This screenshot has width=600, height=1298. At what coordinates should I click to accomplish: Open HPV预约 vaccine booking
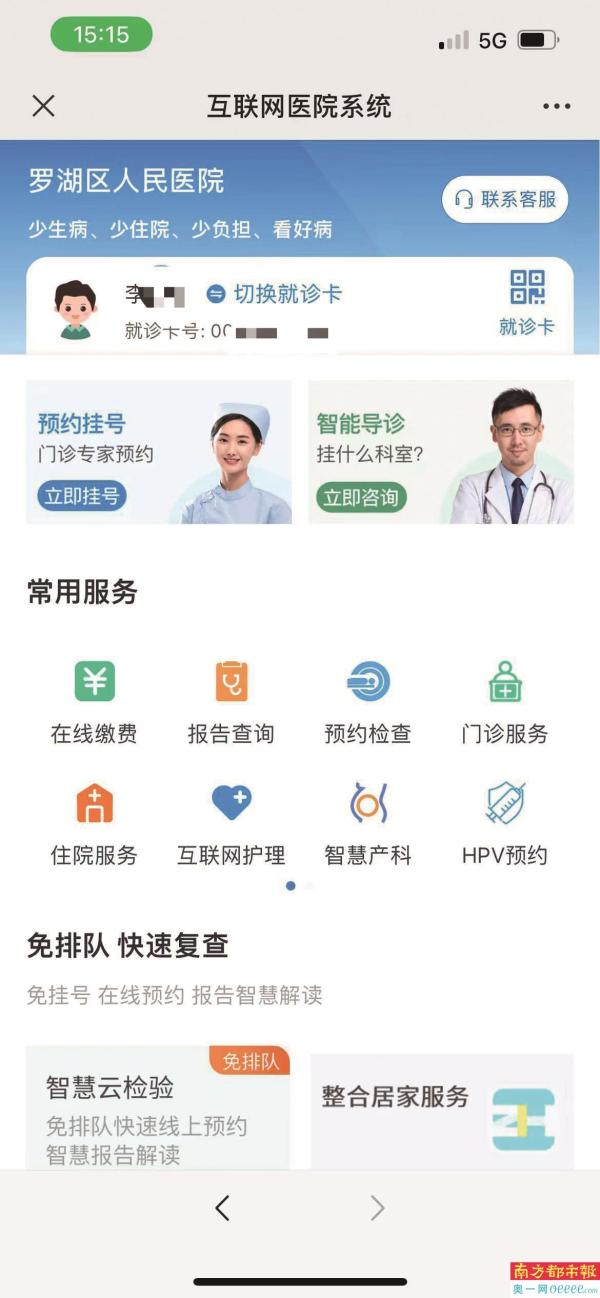(505, 822)
